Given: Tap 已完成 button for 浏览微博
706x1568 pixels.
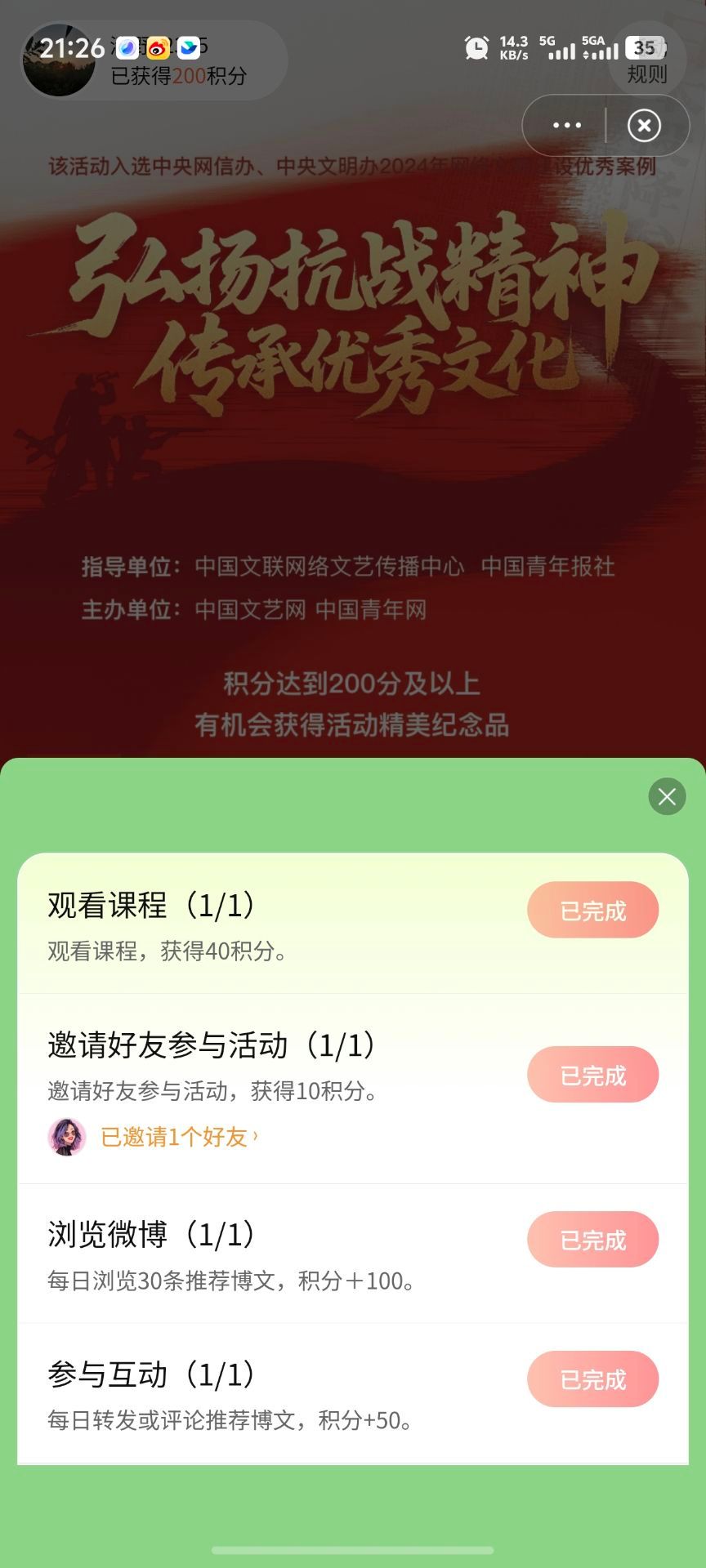Looking at the screenshot, I should pyautogui.click(x=592, y=1240).
